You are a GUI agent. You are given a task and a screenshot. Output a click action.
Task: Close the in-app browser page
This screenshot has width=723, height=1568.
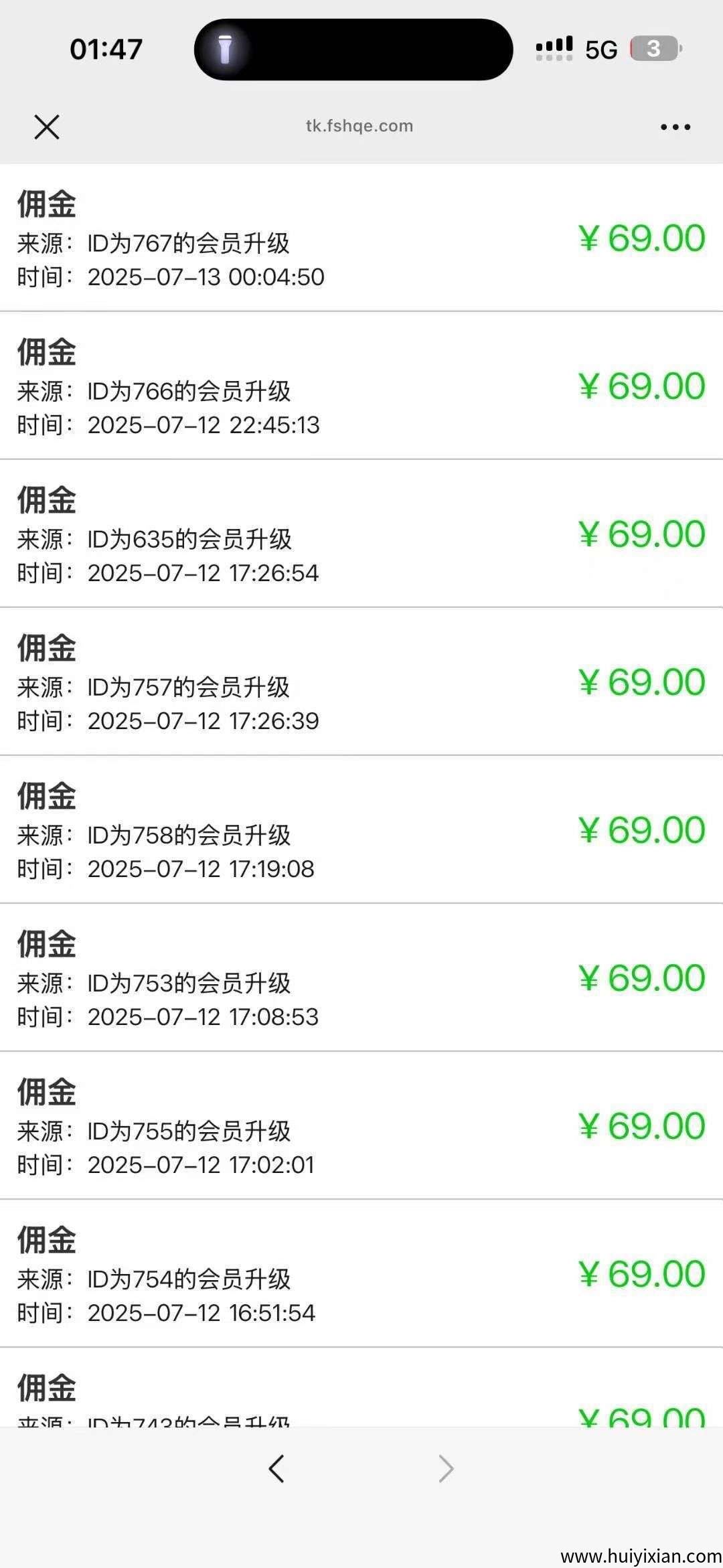click(47, 127)
